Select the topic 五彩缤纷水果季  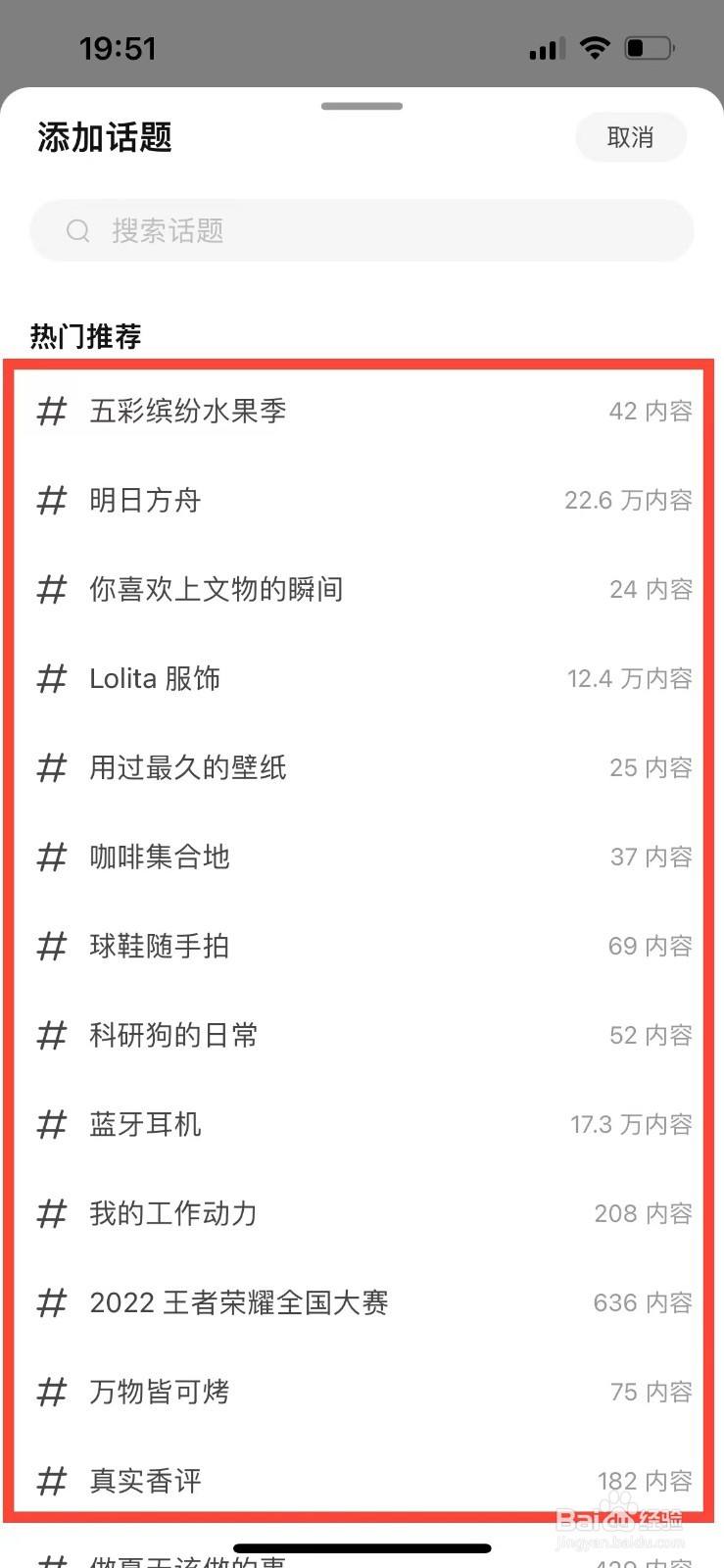coord(362,411)
